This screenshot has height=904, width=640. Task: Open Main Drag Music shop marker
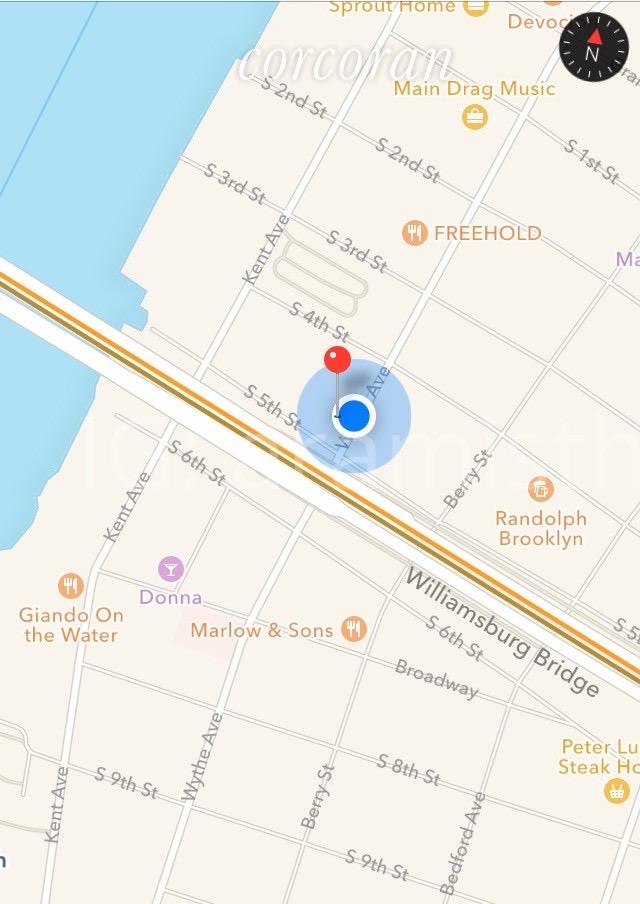click(x=475, y=117)
